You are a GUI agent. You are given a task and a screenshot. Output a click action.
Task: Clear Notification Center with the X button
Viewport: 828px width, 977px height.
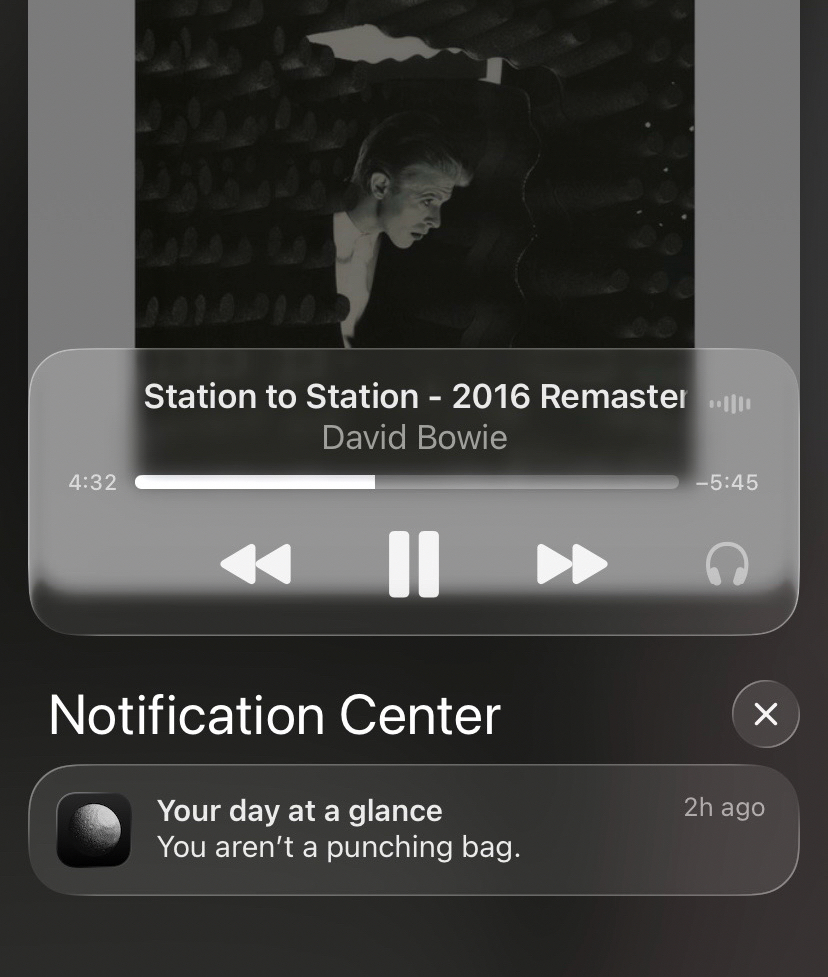click(x=765, y=714)
